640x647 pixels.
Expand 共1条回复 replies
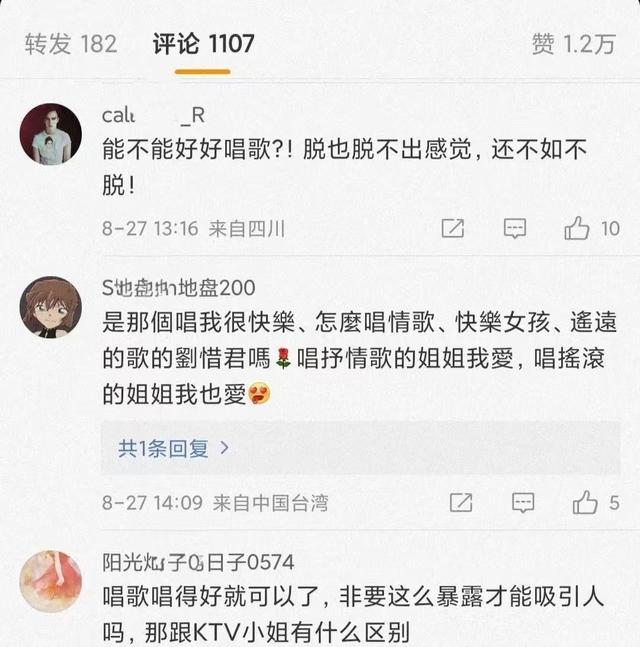(x=174, y=448)
